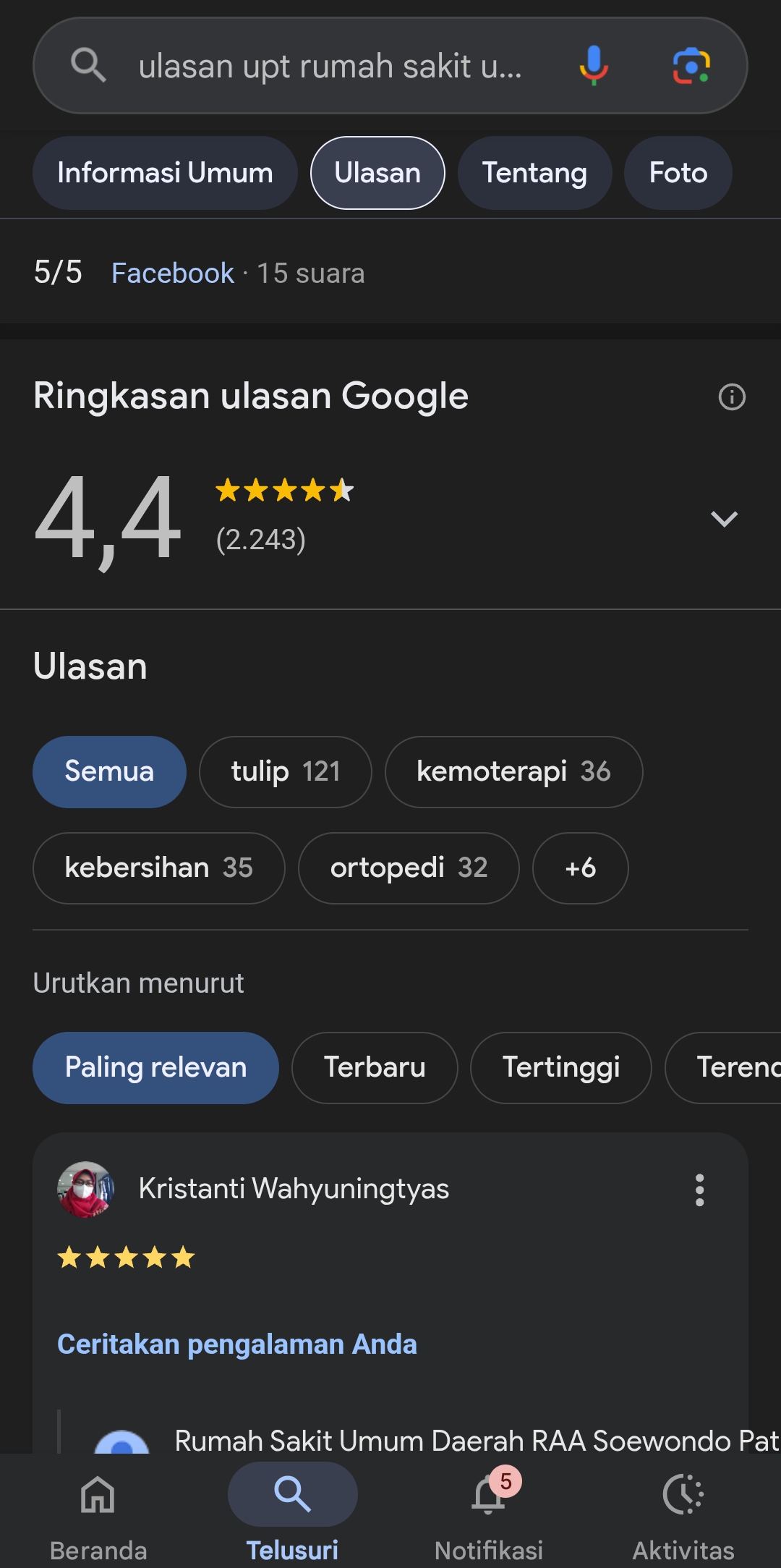Image resolution: width=781 pixels, height=1568 pixels.
Task: Show the +6 more review topics
Action: pos(580,868)
